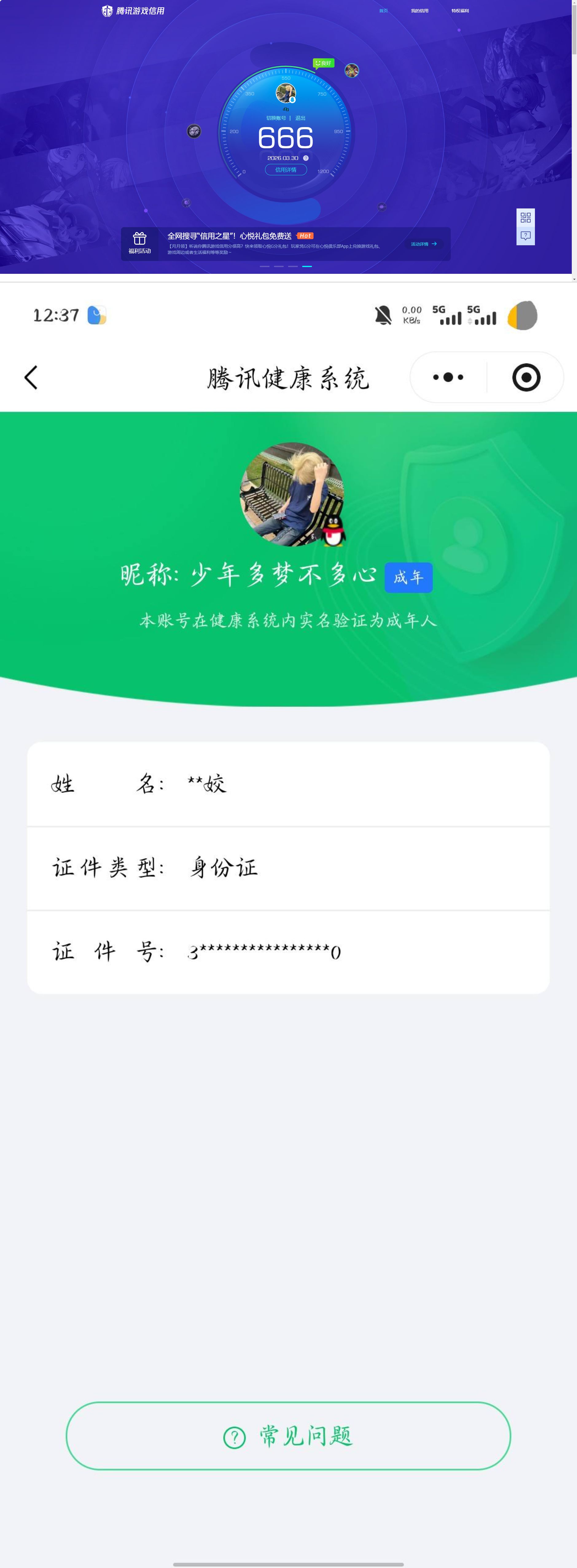This screenshot has width=577, height=1568.
Task: Open the feedback chat side button
Action: [x=526, y=236]
